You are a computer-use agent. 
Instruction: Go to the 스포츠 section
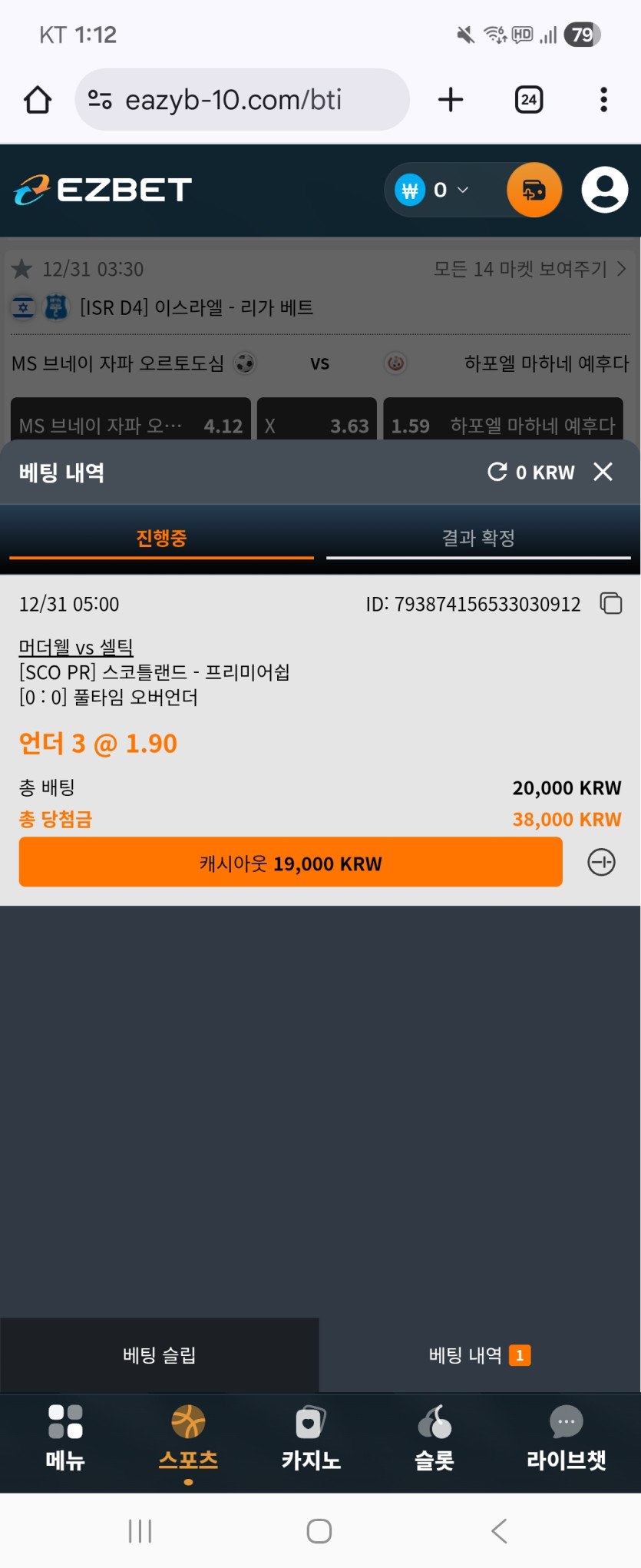(188, 1437)
